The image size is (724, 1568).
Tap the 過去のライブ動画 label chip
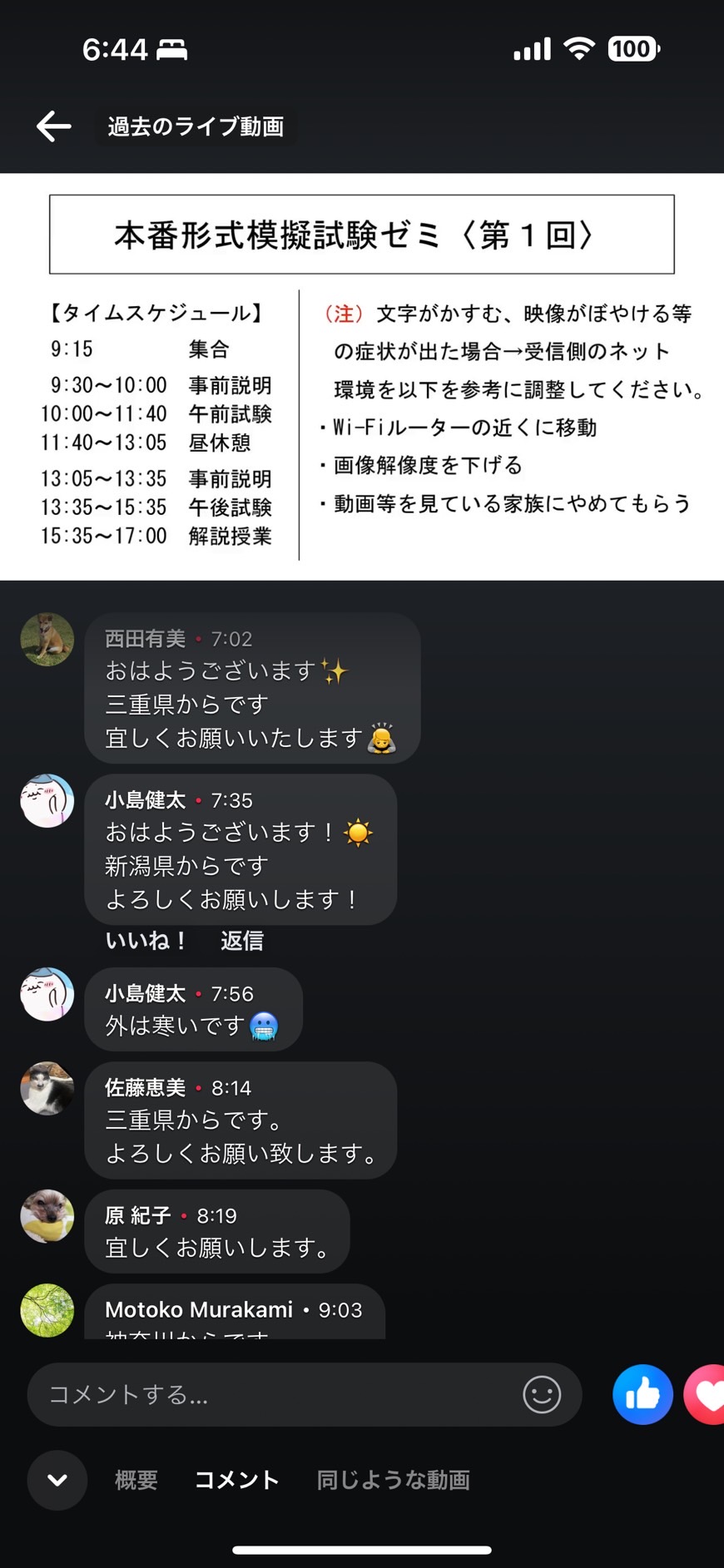196,126
